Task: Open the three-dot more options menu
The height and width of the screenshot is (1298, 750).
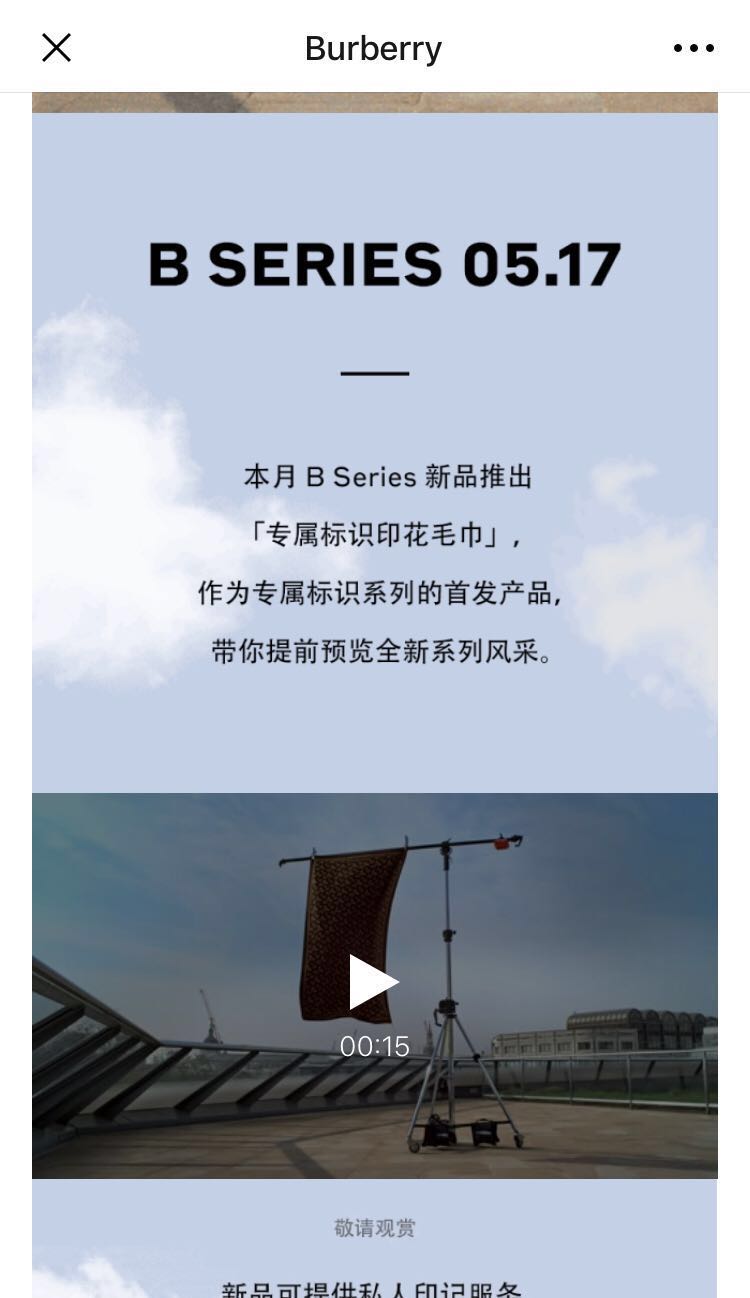Action: click(693, 48)
